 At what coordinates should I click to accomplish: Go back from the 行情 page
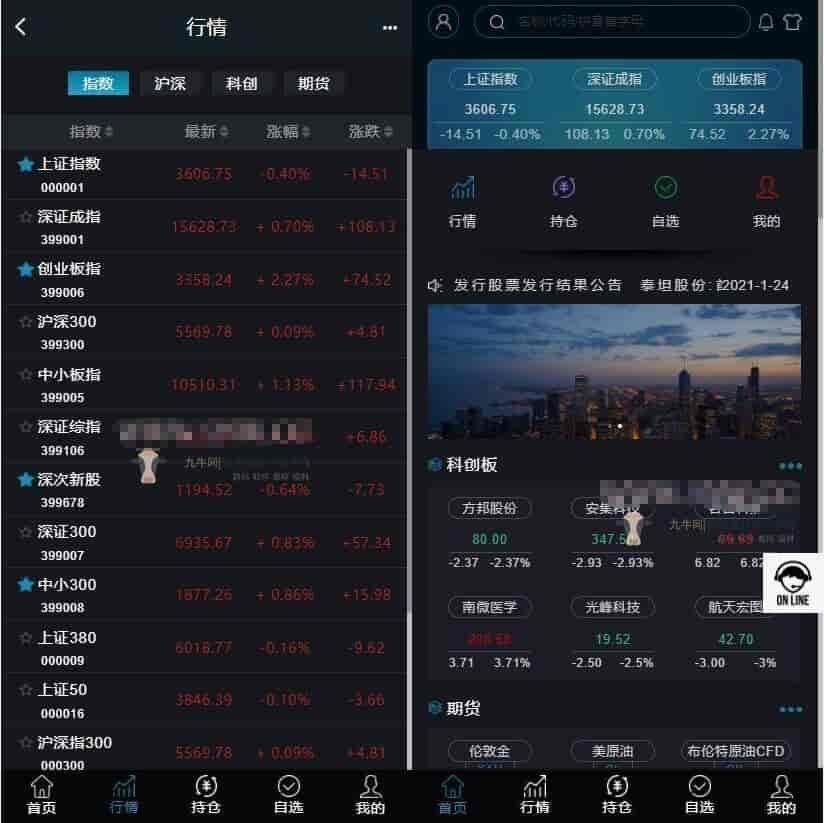(21, 27)
